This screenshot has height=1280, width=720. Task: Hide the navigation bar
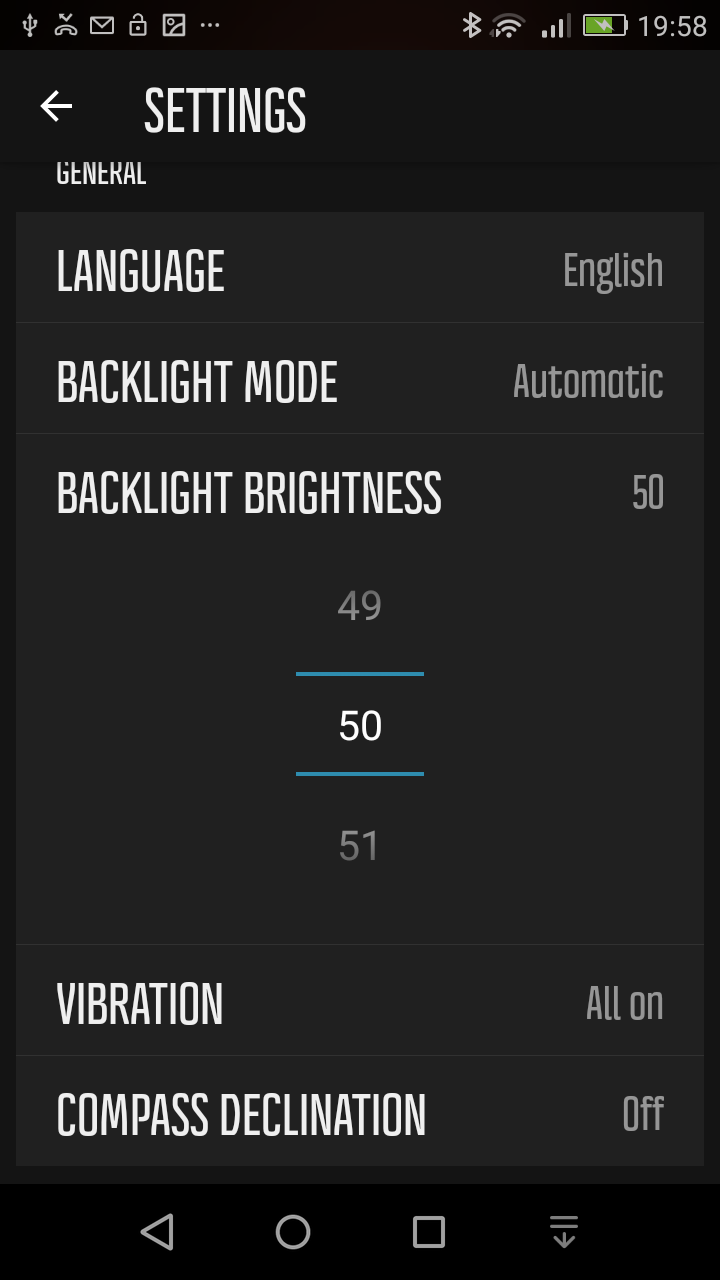[x=564, y=1232]
